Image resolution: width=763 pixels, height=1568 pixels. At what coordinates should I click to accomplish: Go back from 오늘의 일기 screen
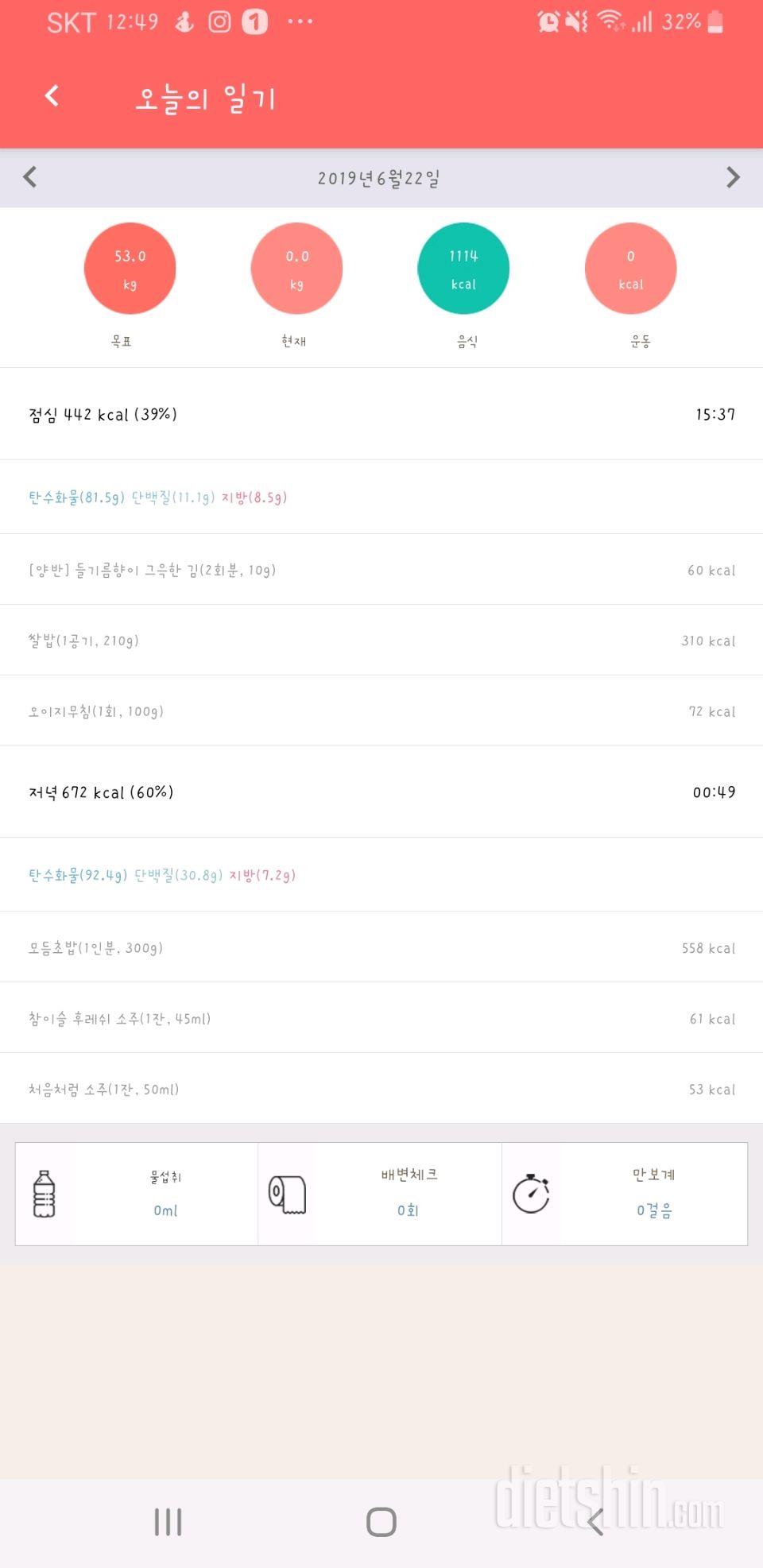click(x=52, y=96)
